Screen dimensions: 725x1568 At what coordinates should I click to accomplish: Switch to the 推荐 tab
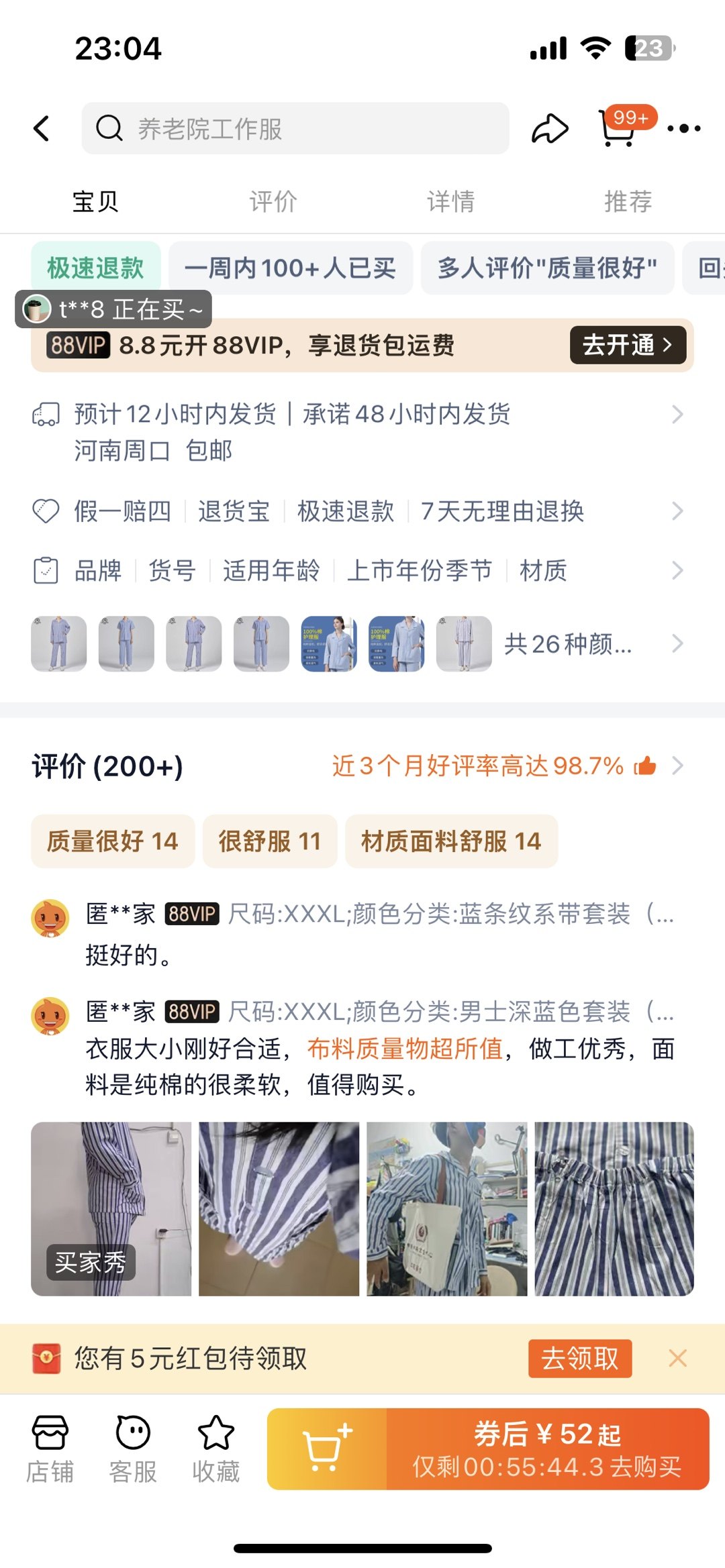coord(628,201)
